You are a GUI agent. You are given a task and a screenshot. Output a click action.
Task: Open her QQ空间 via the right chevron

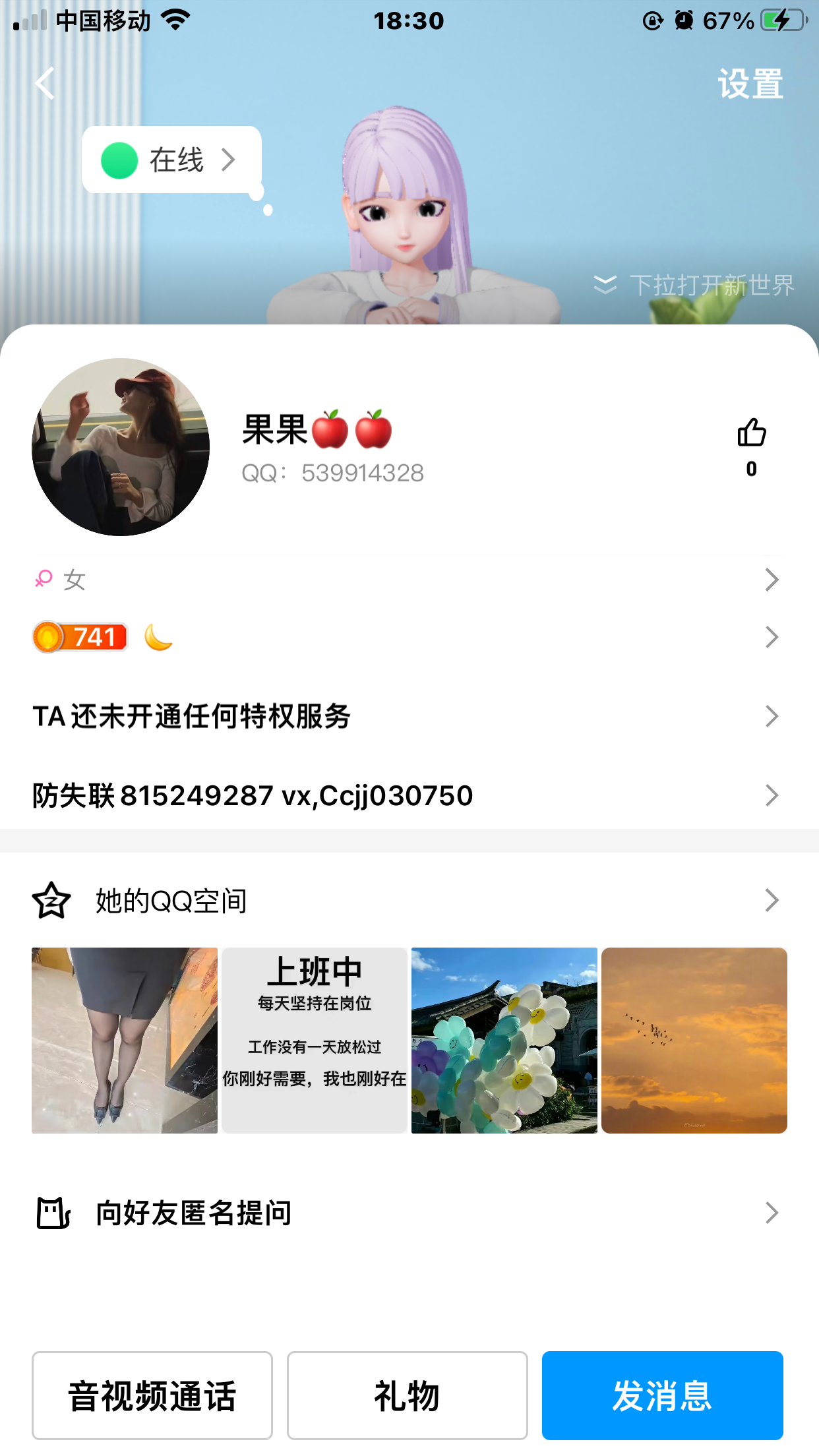[770, 899]
